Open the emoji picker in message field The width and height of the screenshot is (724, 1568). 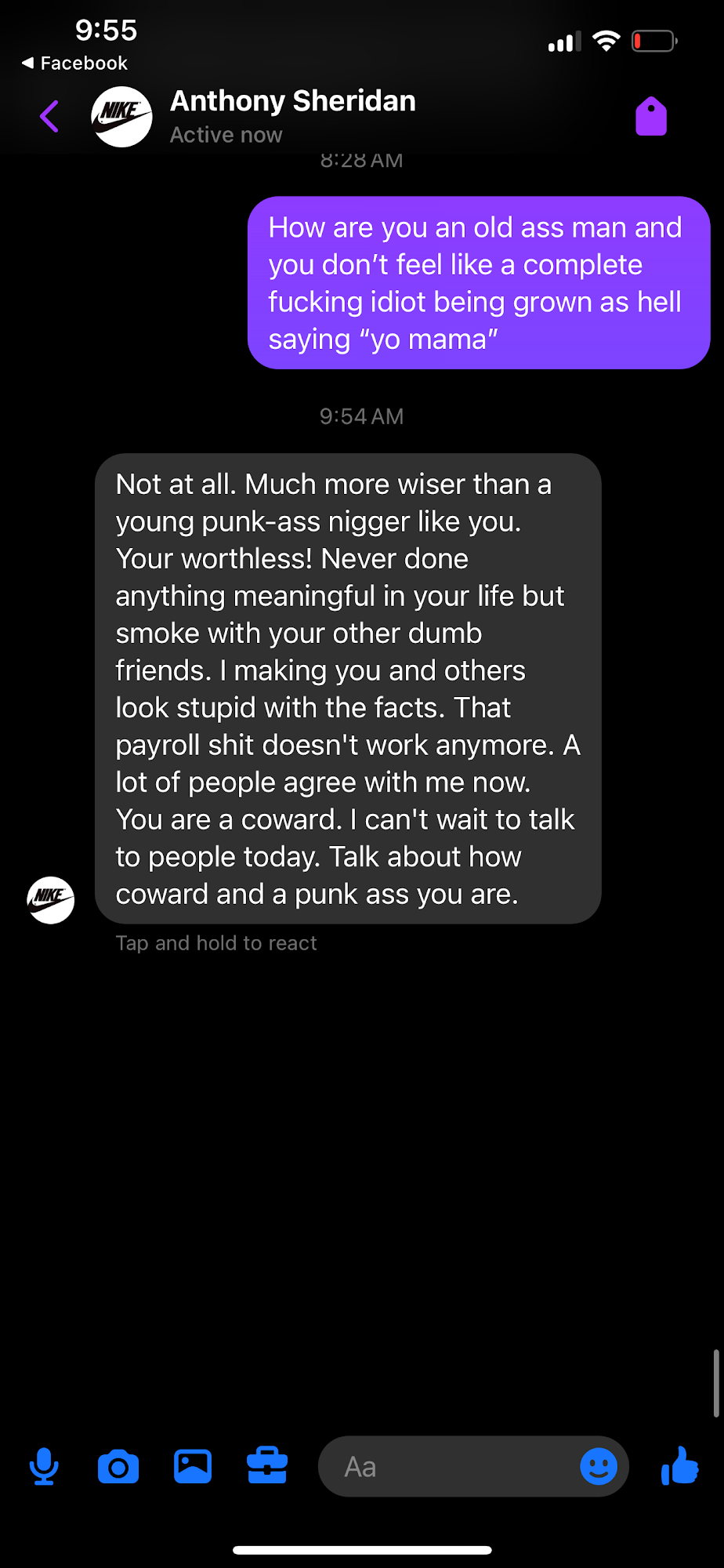[599, 1466]
